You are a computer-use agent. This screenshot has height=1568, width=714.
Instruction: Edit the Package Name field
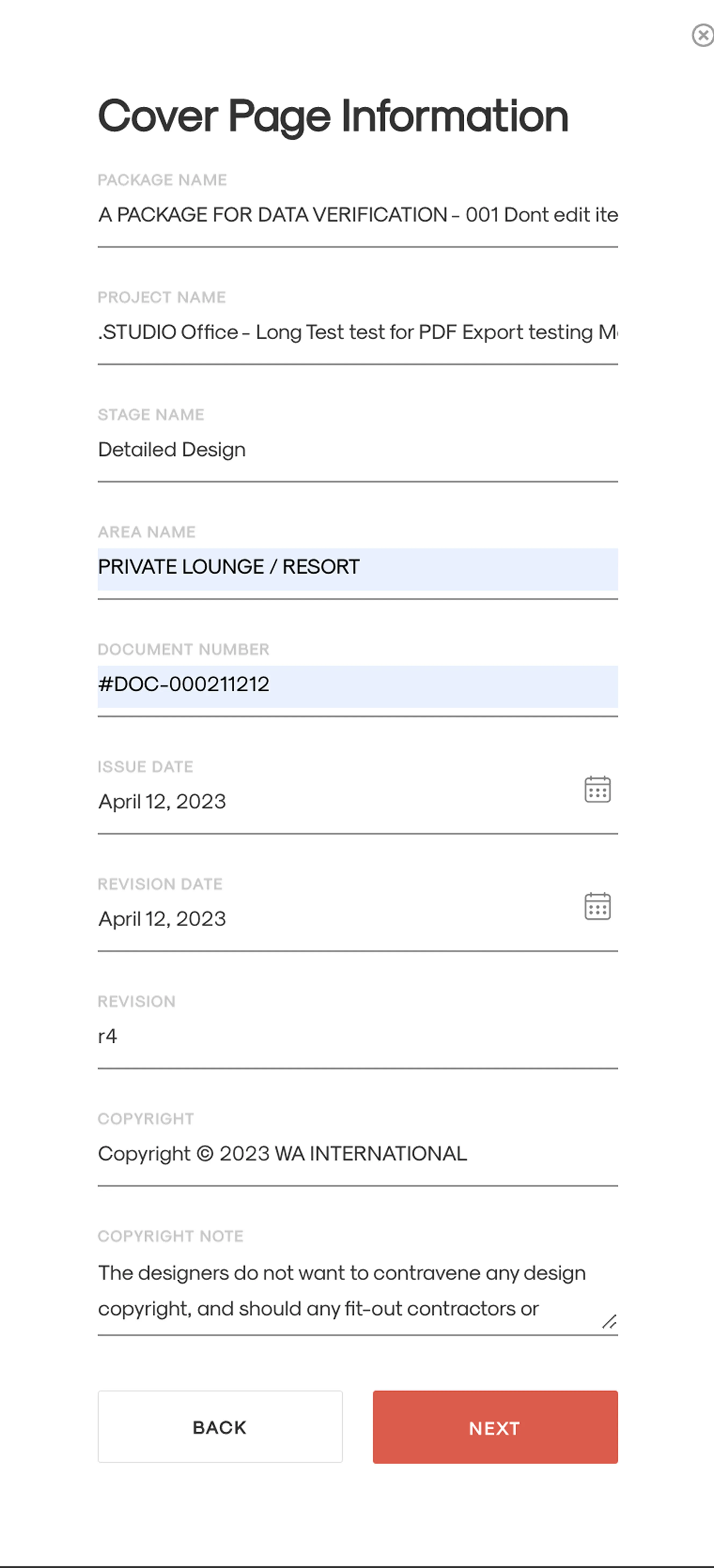[357, 215]
